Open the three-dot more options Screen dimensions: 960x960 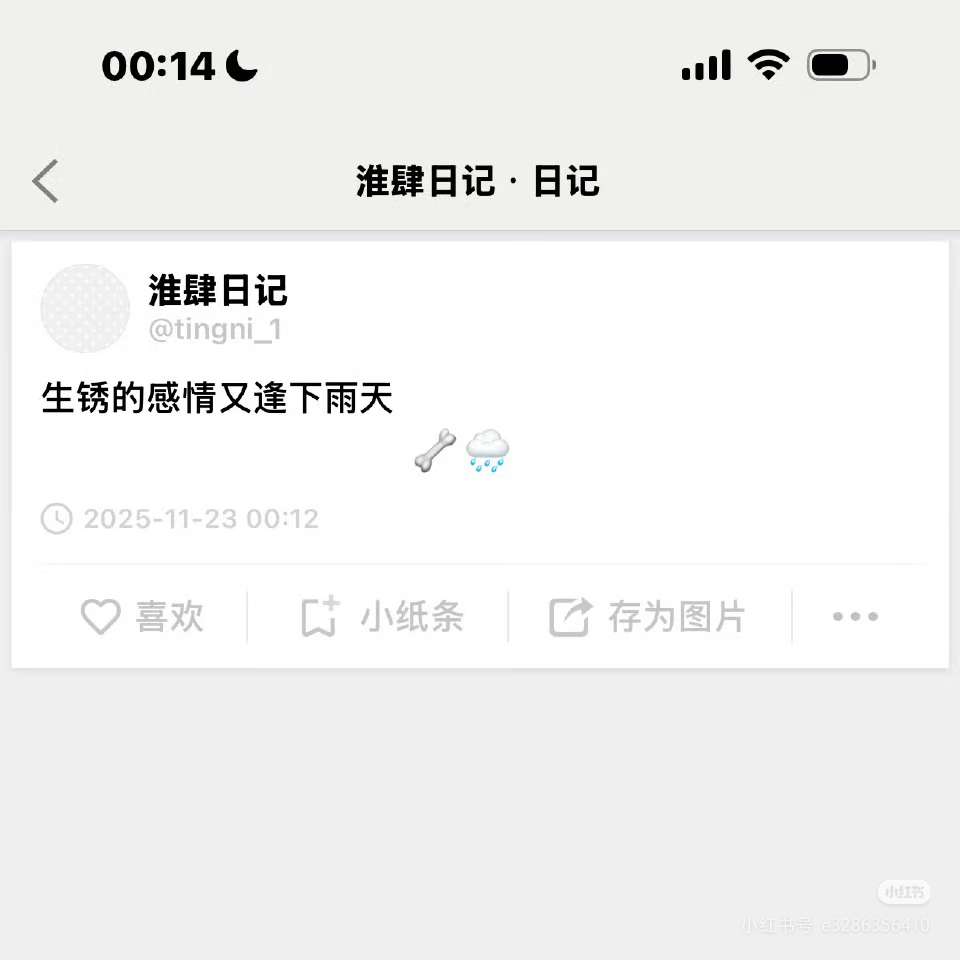tap(855, 617)
